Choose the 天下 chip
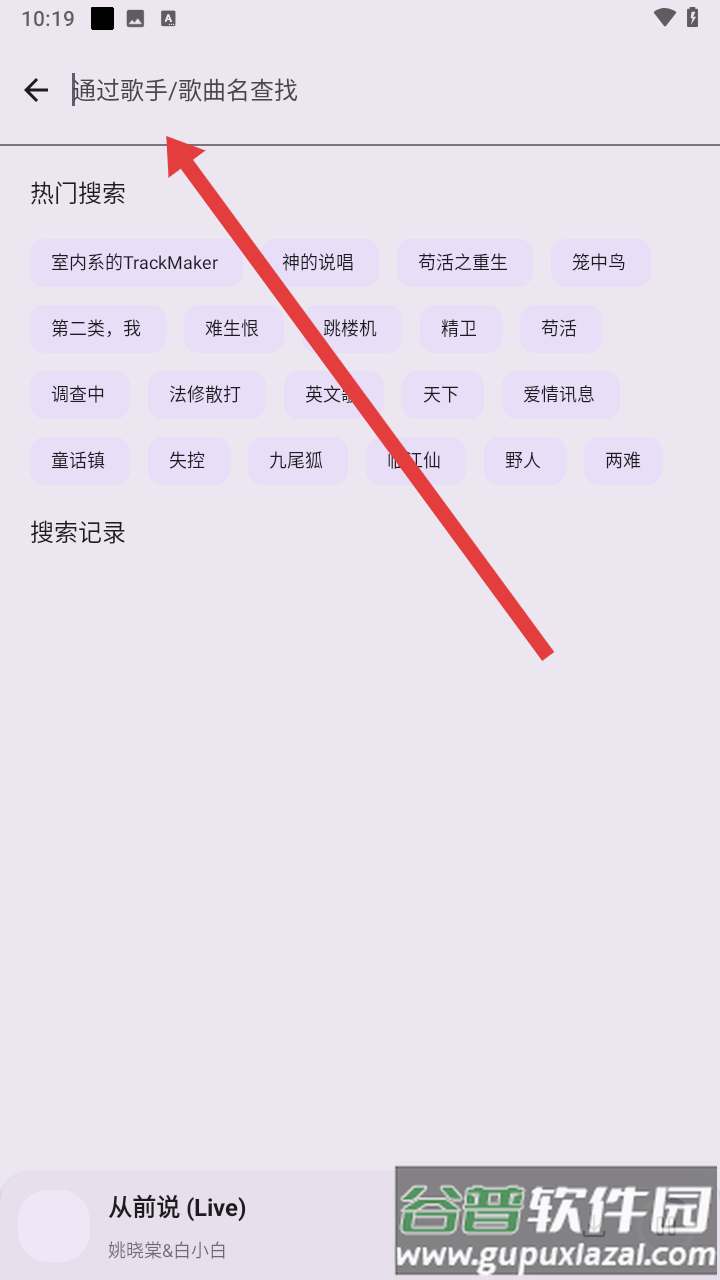Screen dimensions: 720x1280 coord(441,395)
